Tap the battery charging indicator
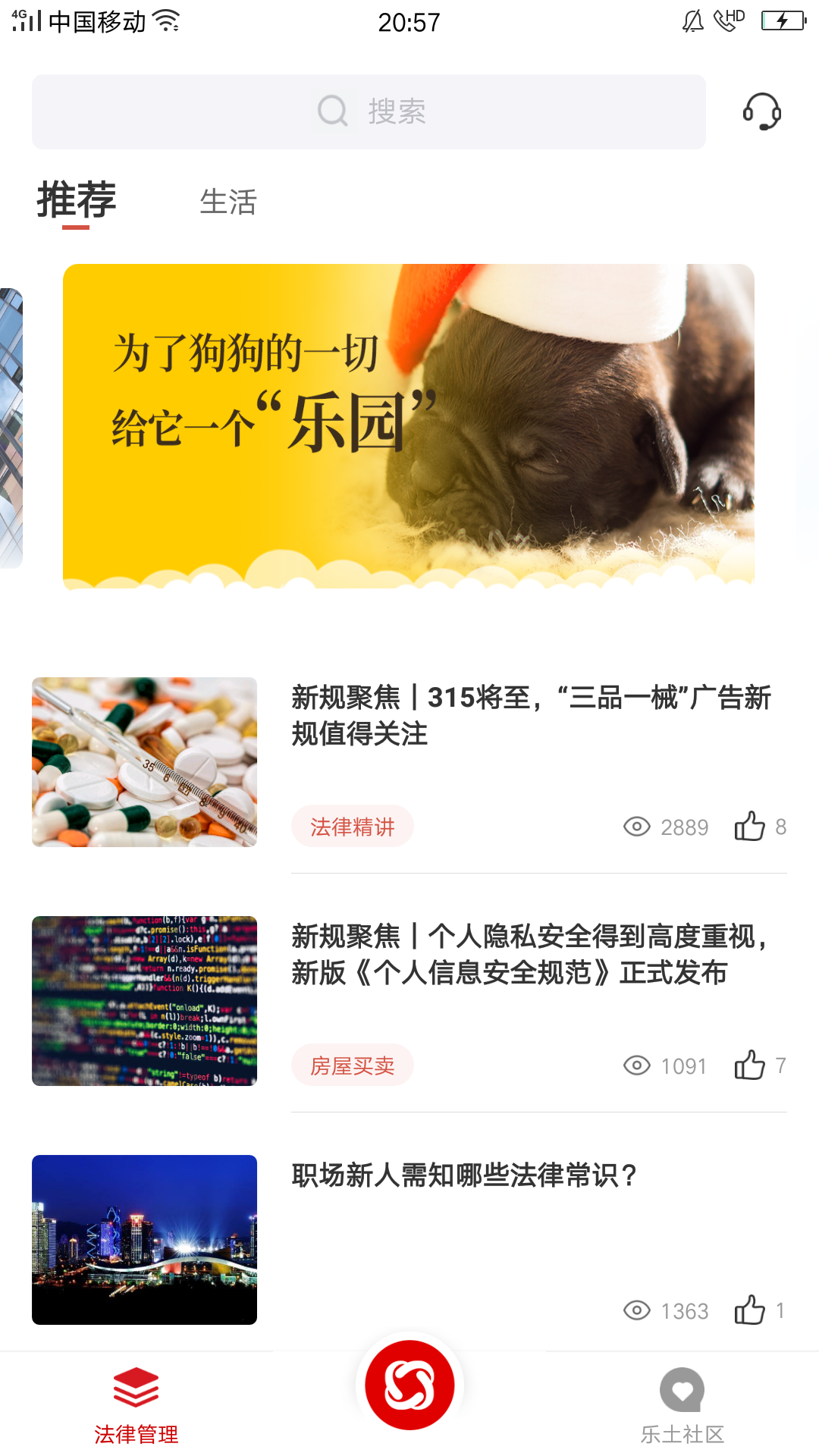Screen dimensions: 819x1456 point(782,21)
